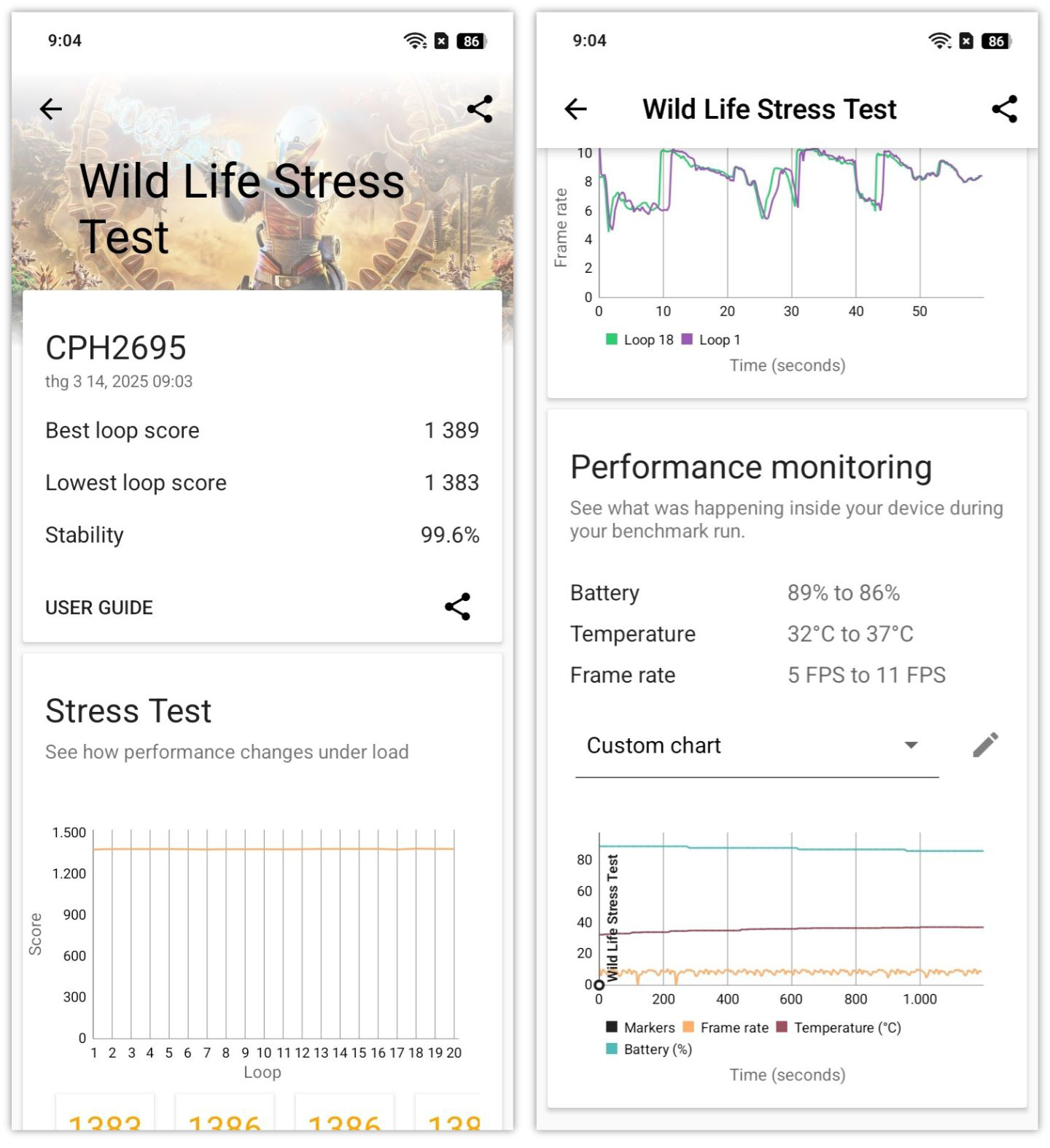
Task: Select the Wild Life Stress Test title
Action: coord(241,206)
